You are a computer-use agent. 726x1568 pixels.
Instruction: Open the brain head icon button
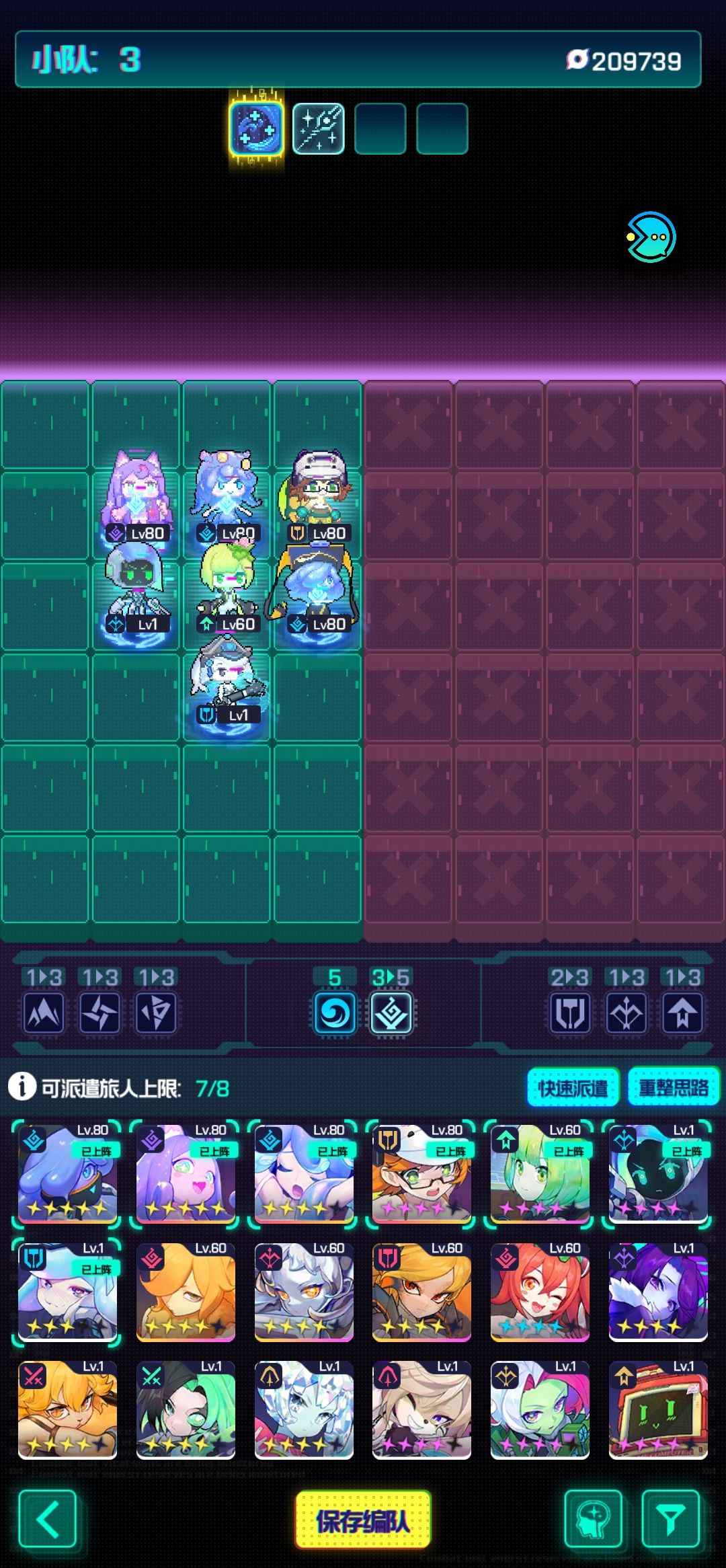pos(593,1520)
